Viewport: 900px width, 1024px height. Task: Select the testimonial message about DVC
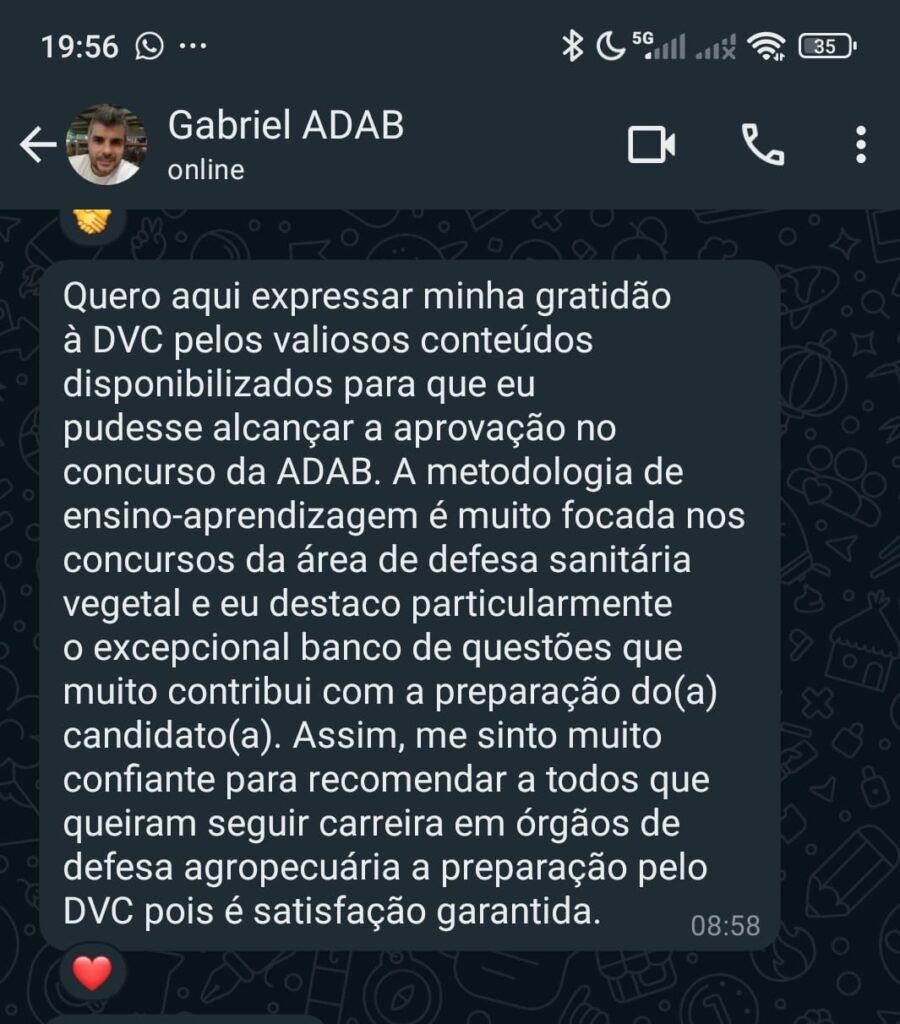[410, 600]
